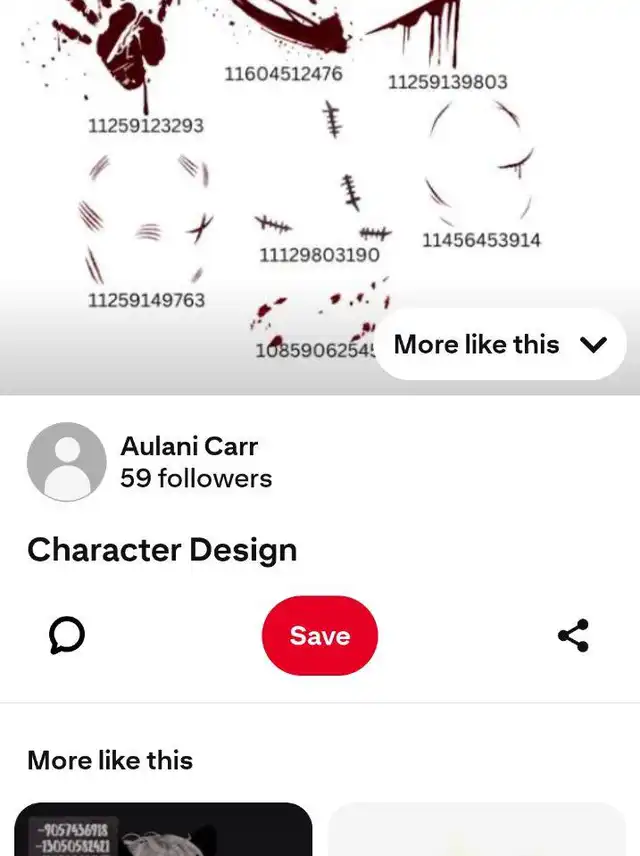640x856 pixels.
Task: Expand the More like this chevron pill
Action: [500, 345]
